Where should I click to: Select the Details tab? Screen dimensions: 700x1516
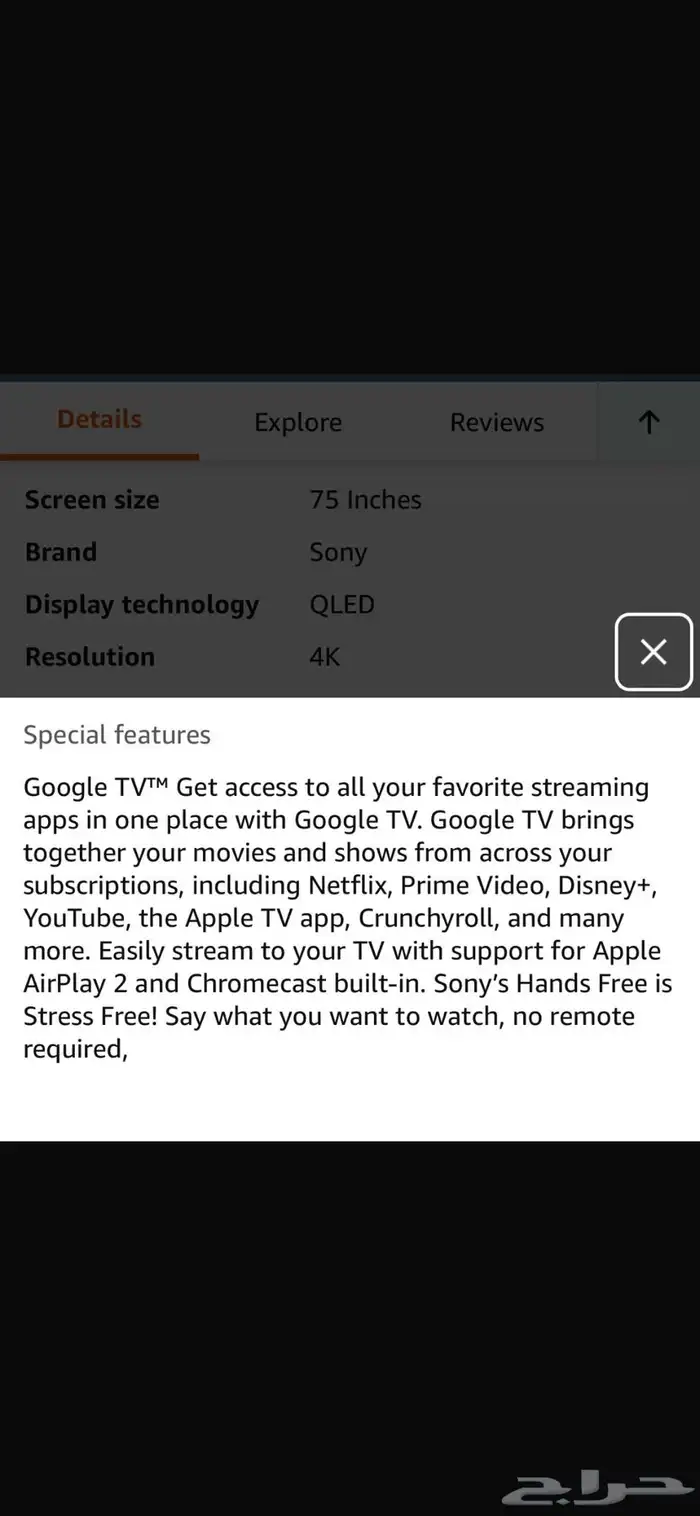99,420
